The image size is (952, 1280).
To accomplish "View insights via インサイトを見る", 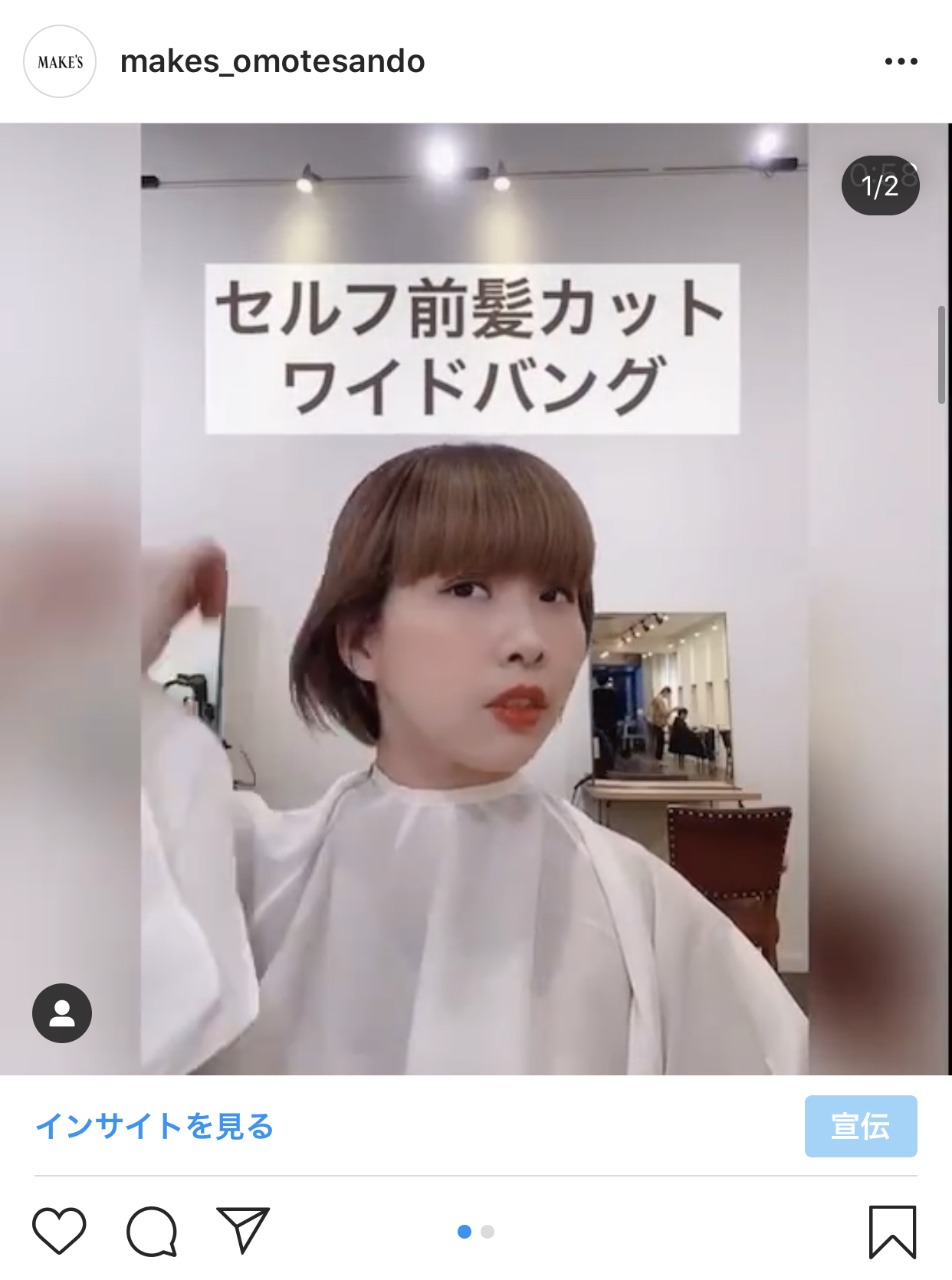I will 154,1126.
